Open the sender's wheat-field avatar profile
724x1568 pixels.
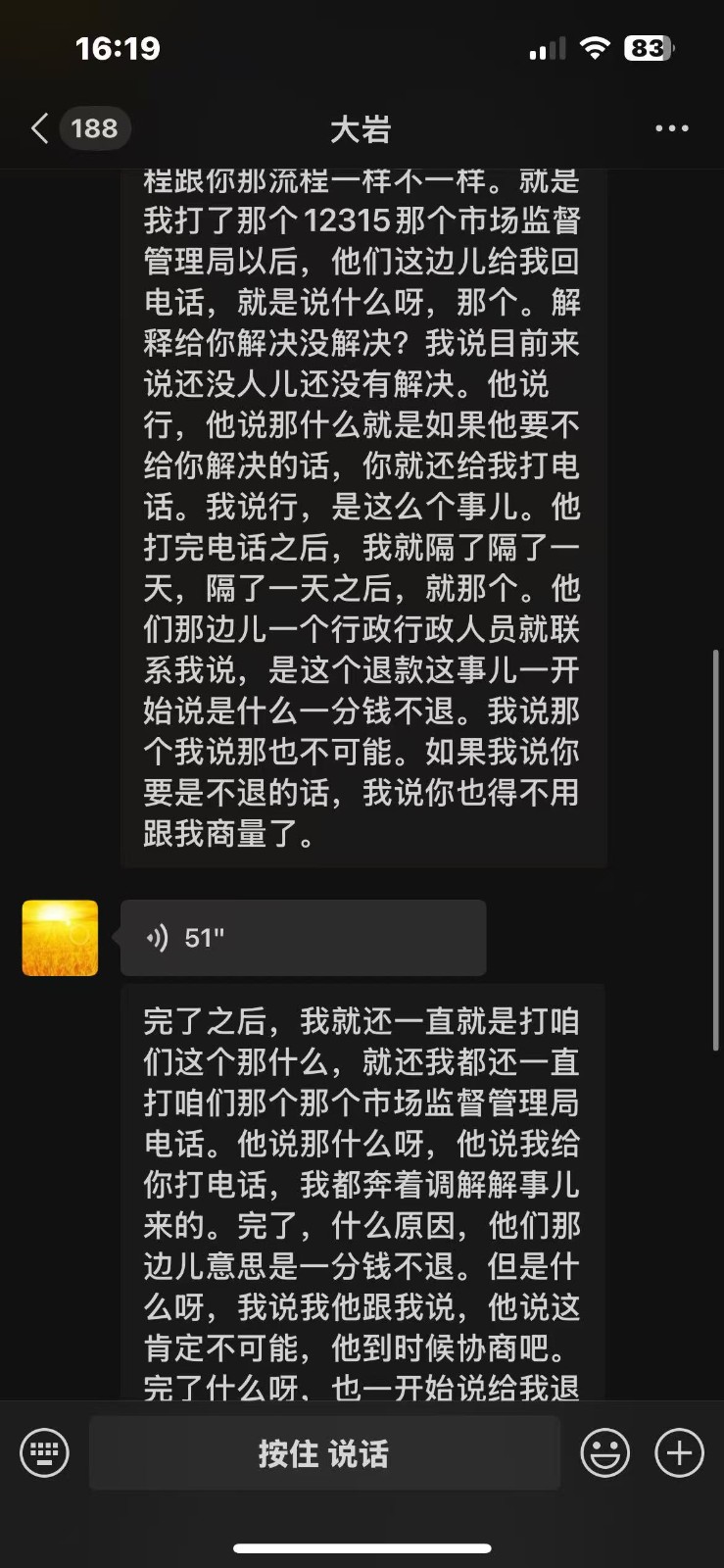[x=60, y=938]
